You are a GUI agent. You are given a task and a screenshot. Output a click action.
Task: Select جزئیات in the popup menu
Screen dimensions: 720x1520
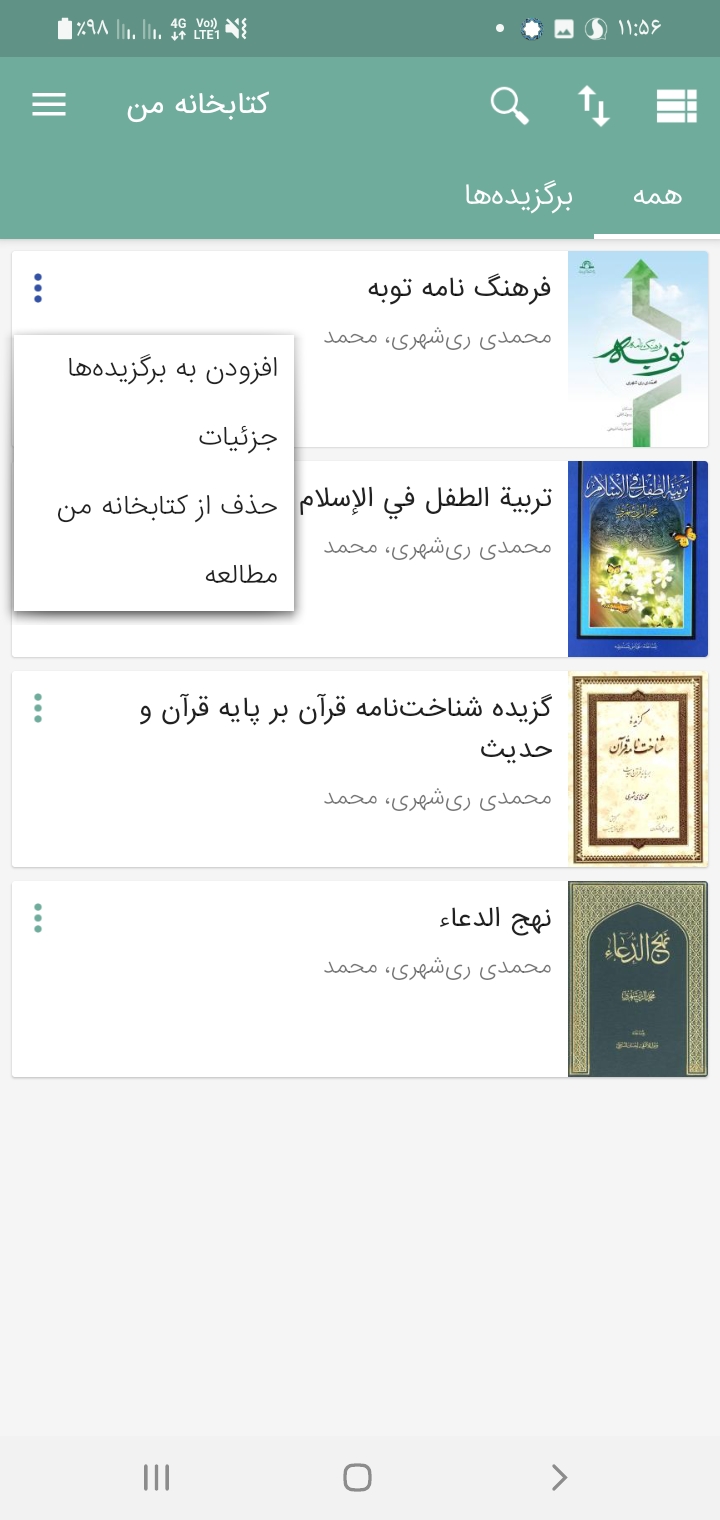coord(237,437)
